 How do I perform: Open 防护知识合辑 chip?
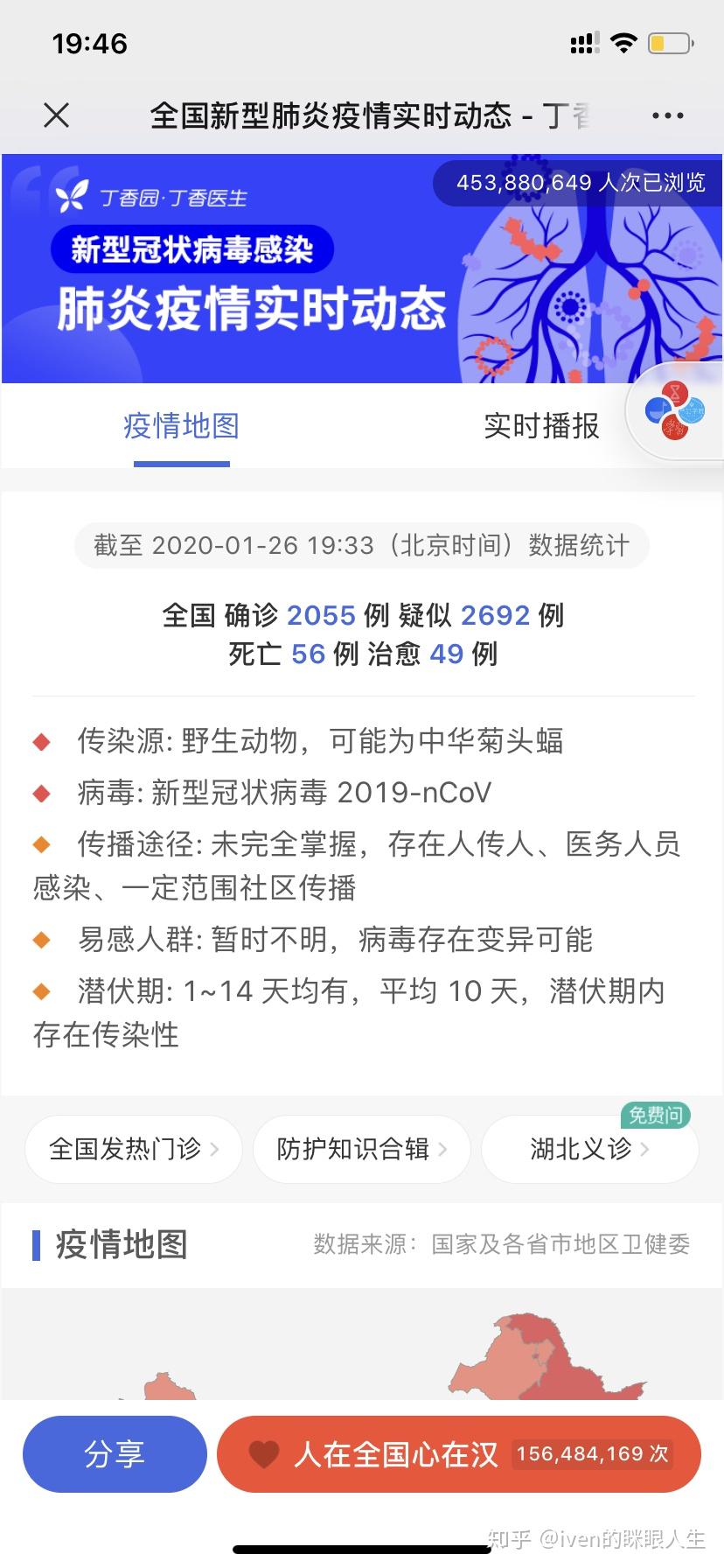point(361,1149)
